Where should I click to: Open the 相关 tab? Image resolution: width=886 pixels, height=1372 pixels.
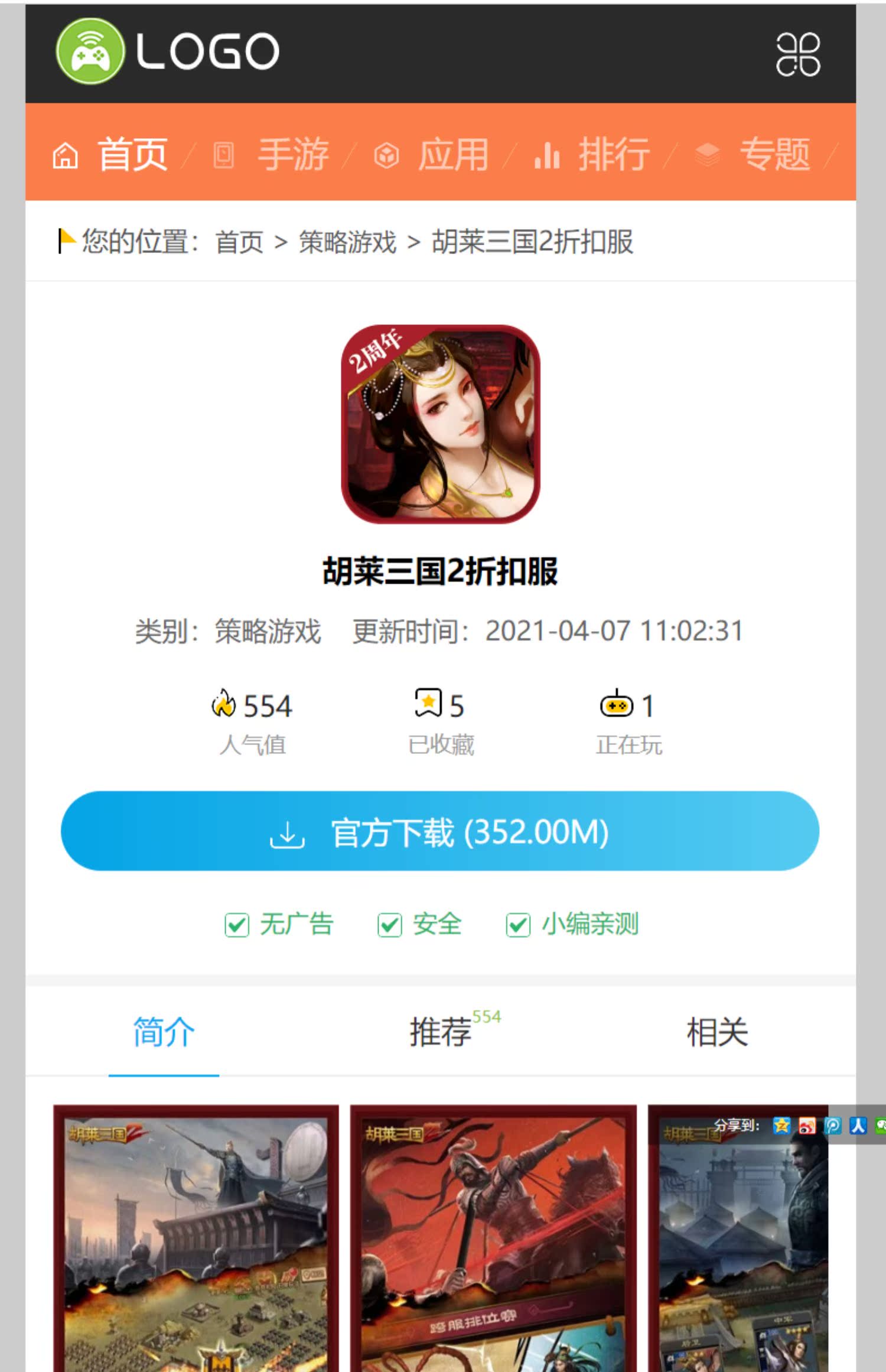[x=717, y=1033]
